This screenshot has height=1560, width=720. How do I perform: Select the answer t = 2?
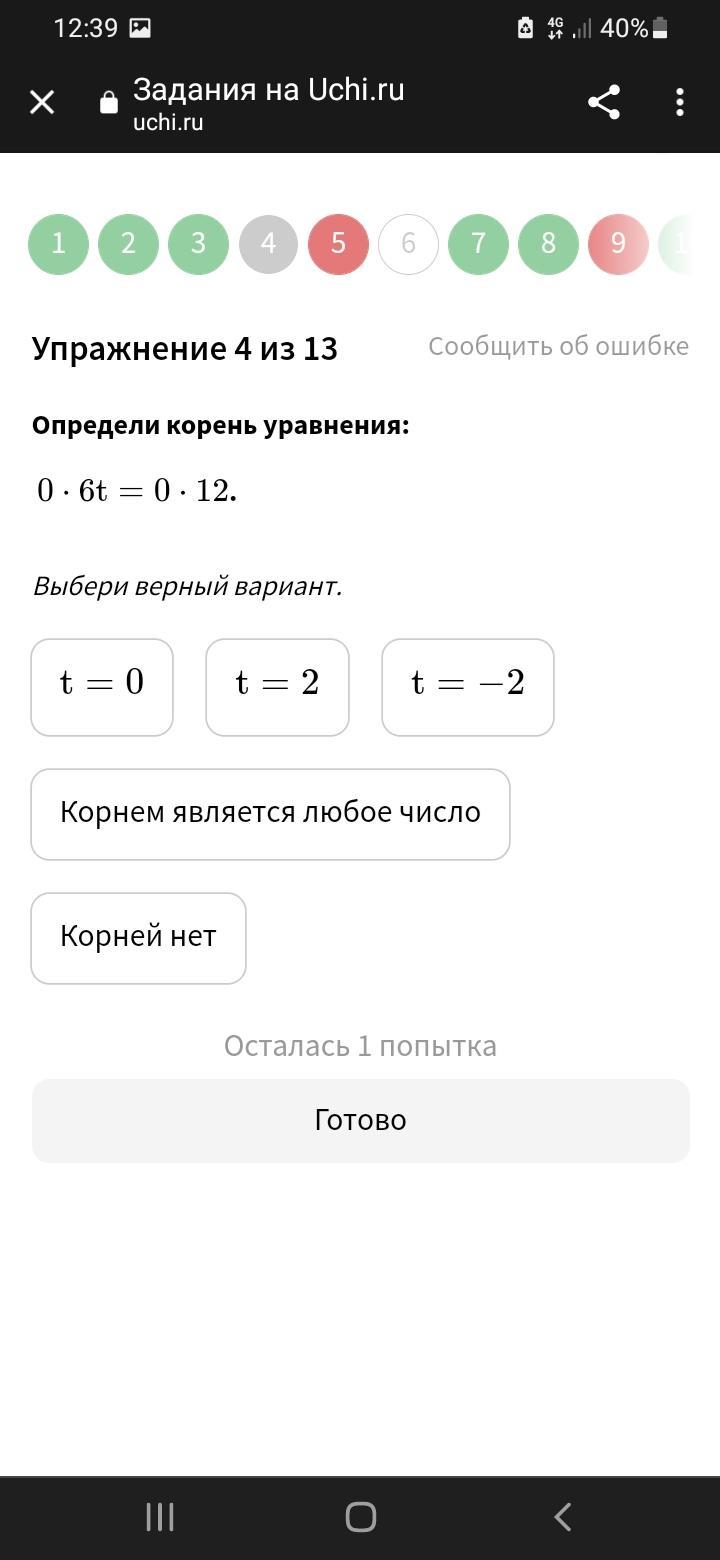(x=277, y=687)
